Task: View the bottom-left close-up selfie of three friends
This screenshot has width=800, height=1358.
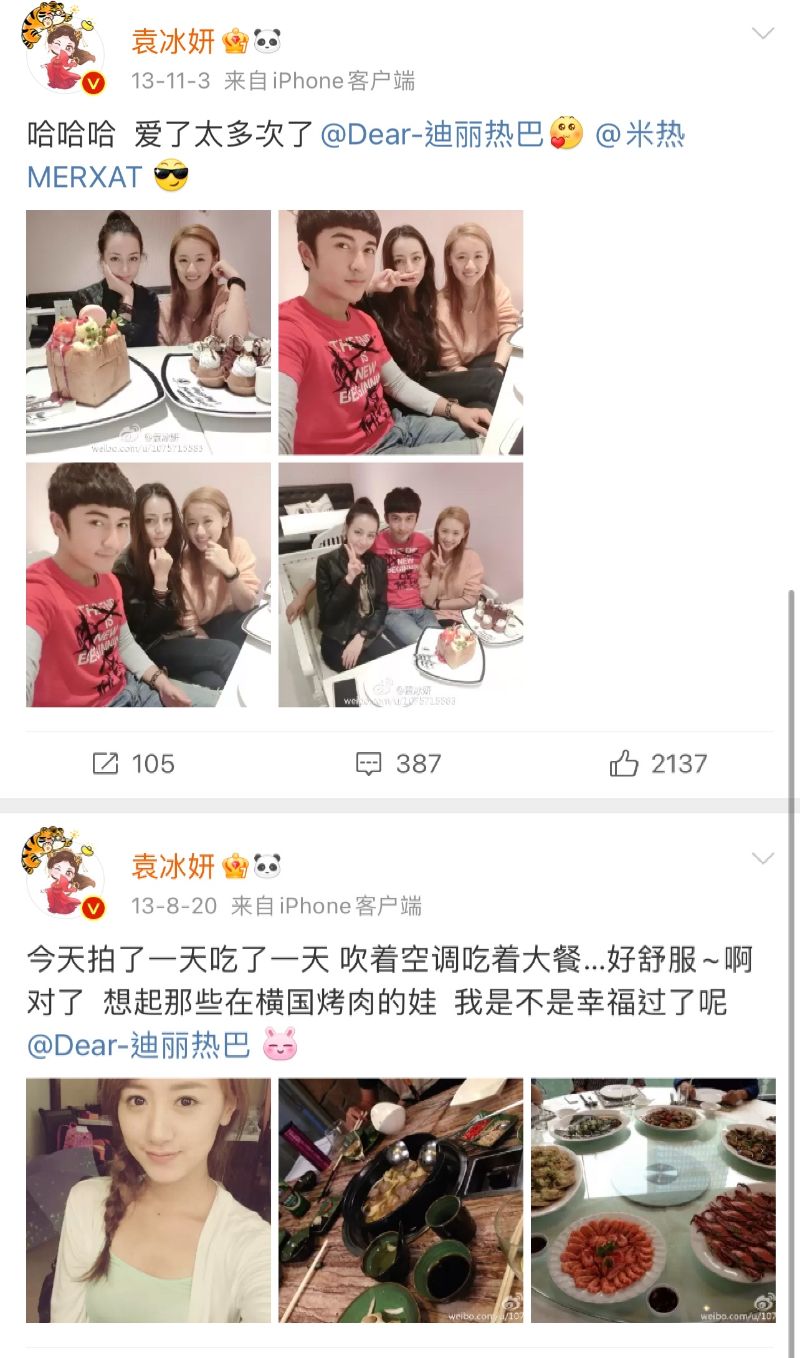Action: click(x=148, y=584)
